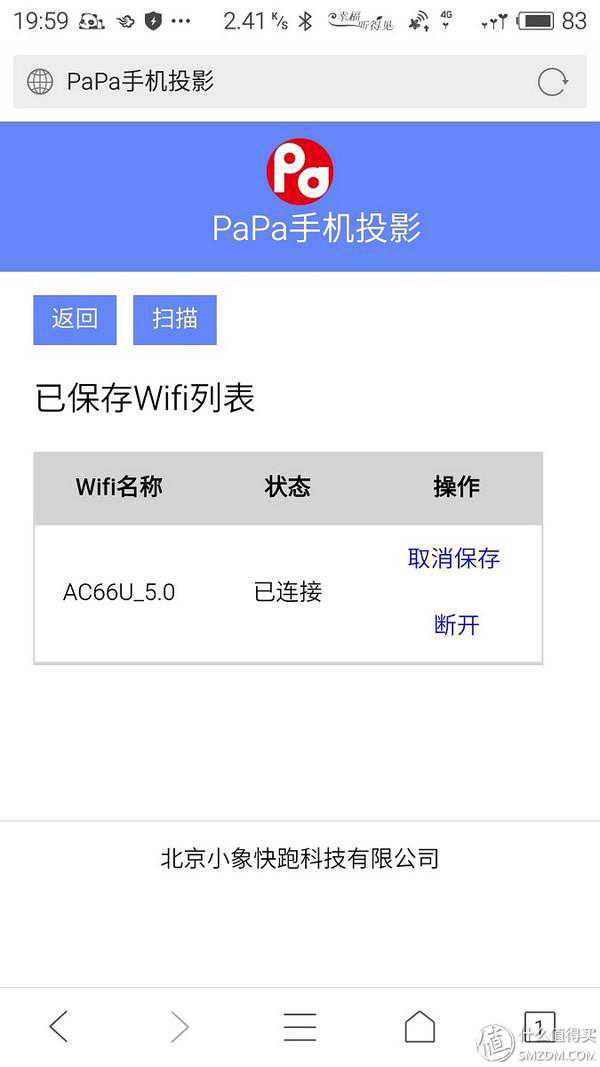This screenshot has width=600, height=1067.
Task: Disconnect AC66U_5.0 with 断开
Action: pyautogui.click(x=457, y=625)
